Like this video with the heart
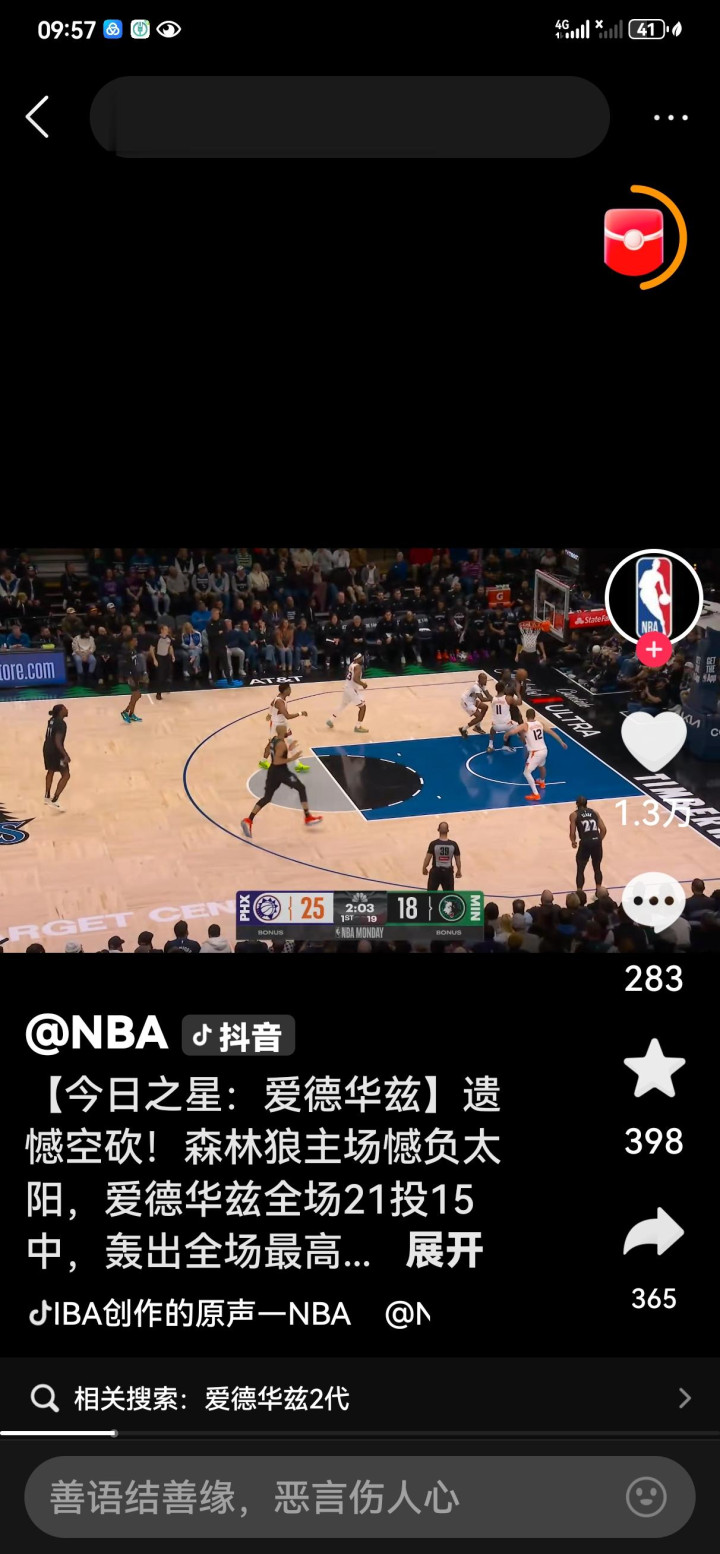 click(653, 742)
